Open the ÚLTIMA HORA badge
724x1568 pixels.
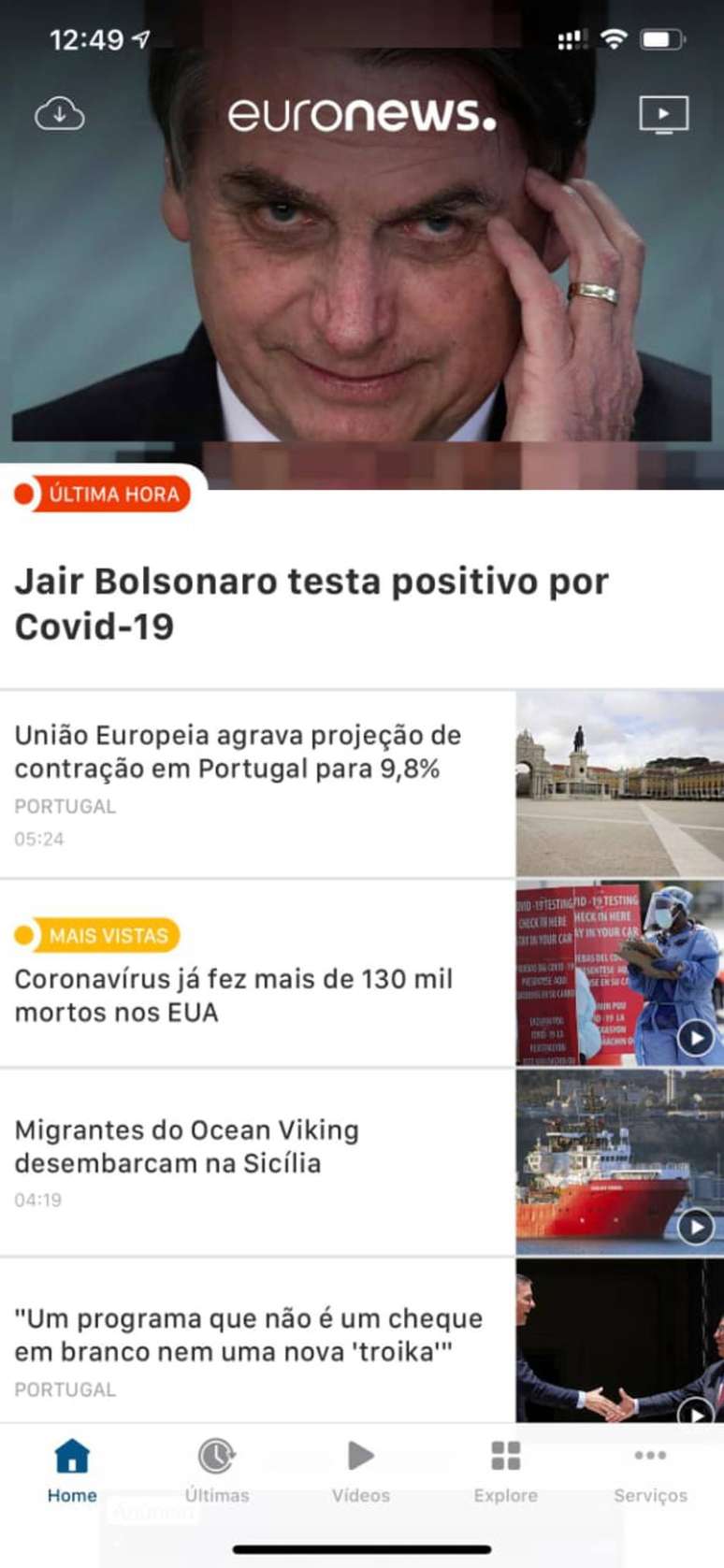pyautogui.click(x=101, y=495)
